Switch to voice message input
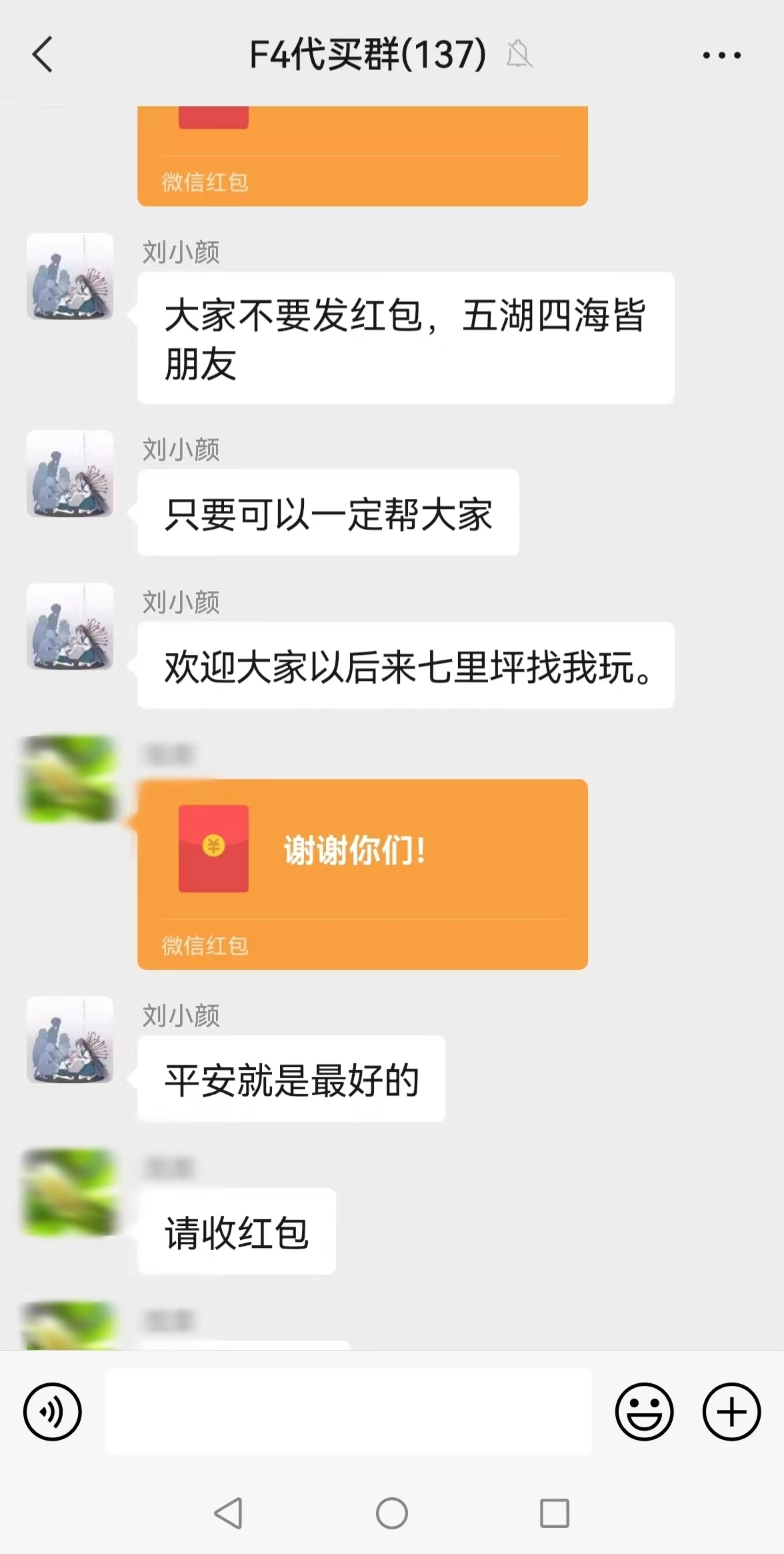Screen dimensions: 784x1554 pos(53,1411)
